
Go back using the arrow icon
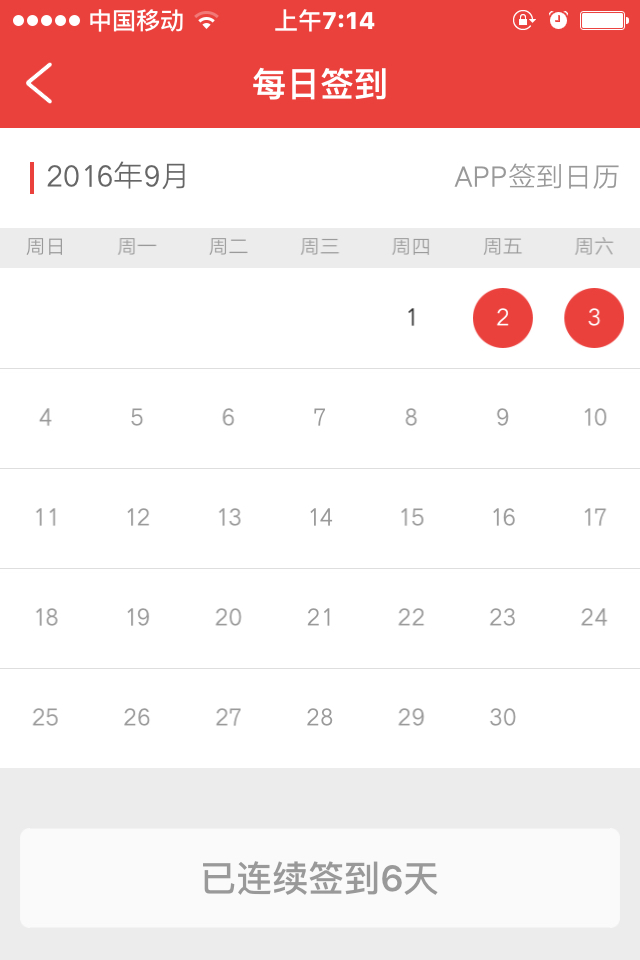click(x=39, y=83)
